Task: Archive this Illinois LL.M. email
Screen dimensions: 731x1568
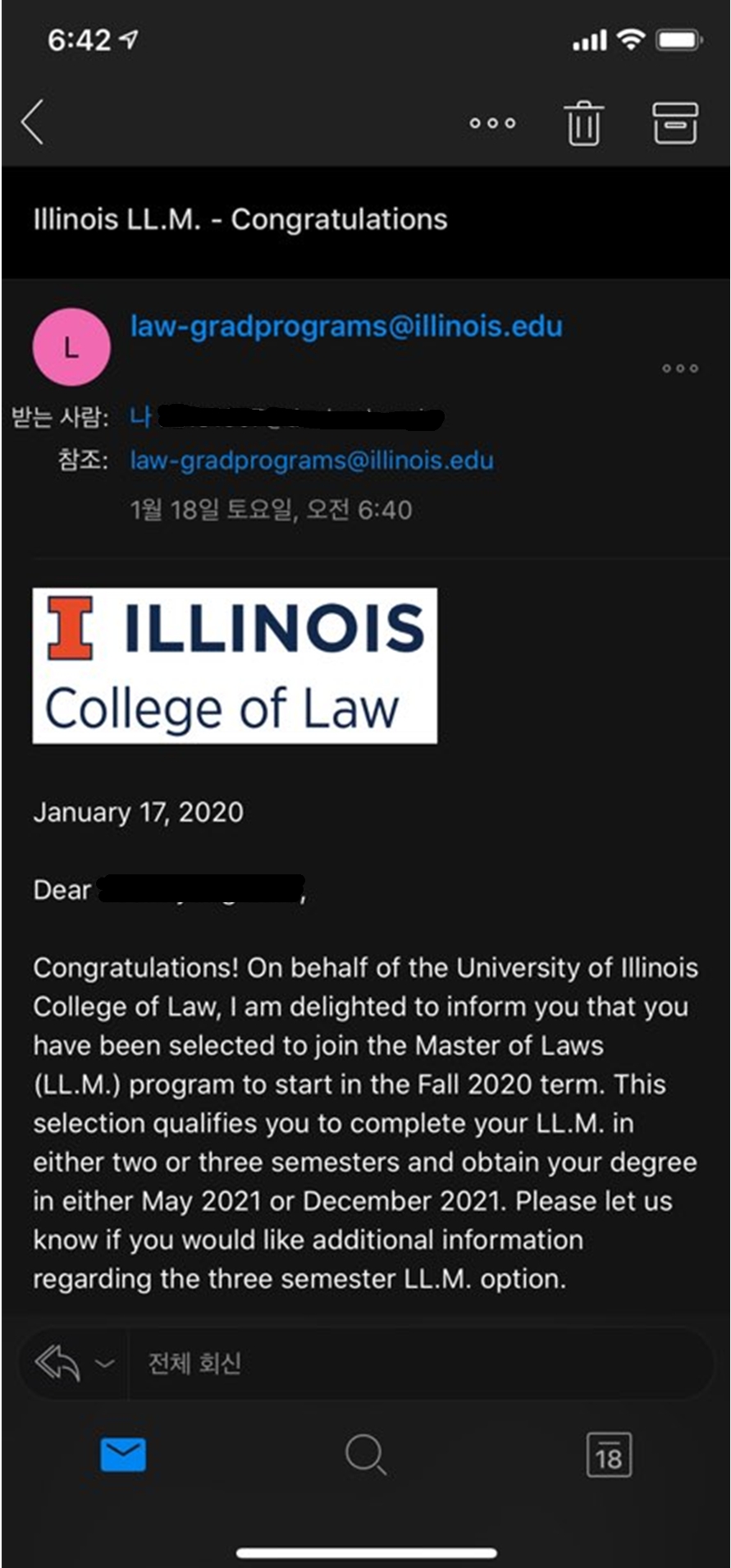Action: [675, 123]
